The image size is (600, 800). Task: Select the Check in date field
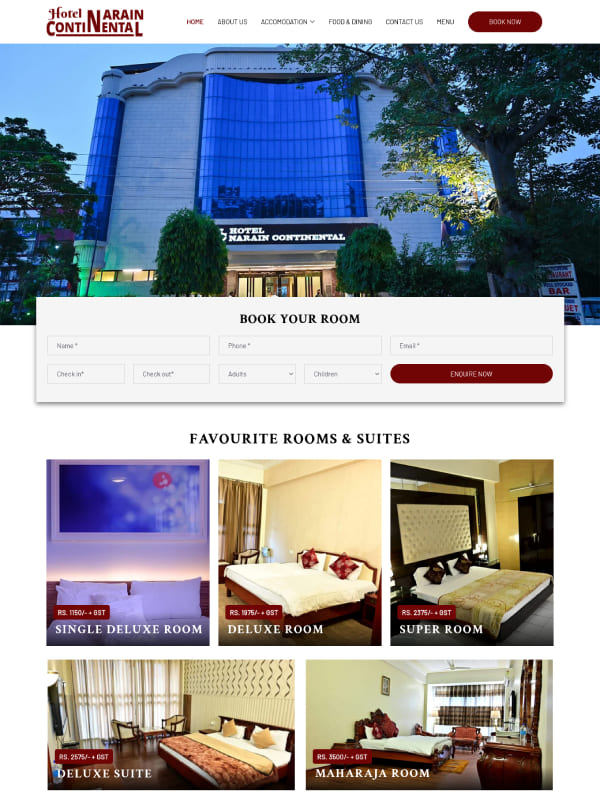86,374
